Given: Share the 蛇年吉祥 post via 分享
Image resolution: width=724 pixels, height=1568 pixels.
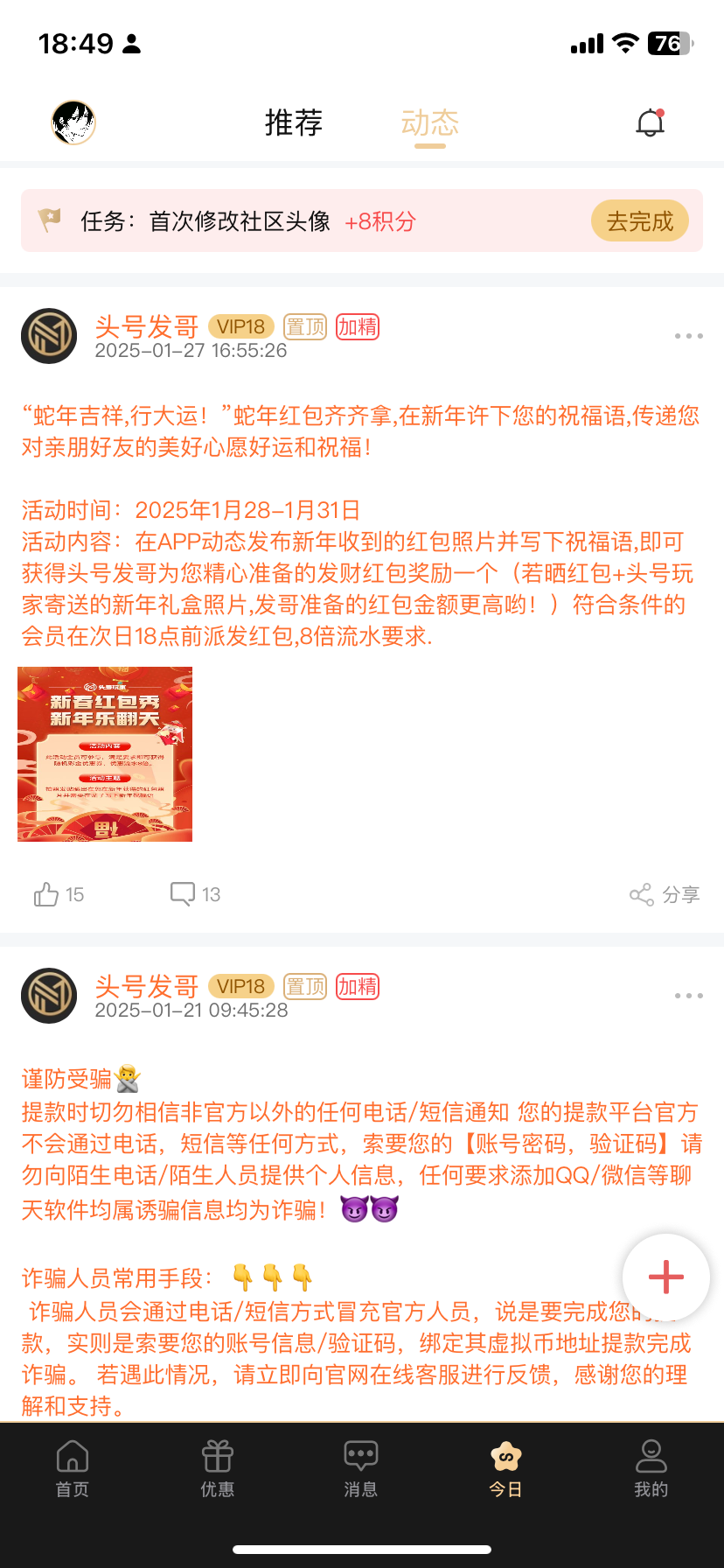Looking at the screenshot, I should (x=665, y=894).
